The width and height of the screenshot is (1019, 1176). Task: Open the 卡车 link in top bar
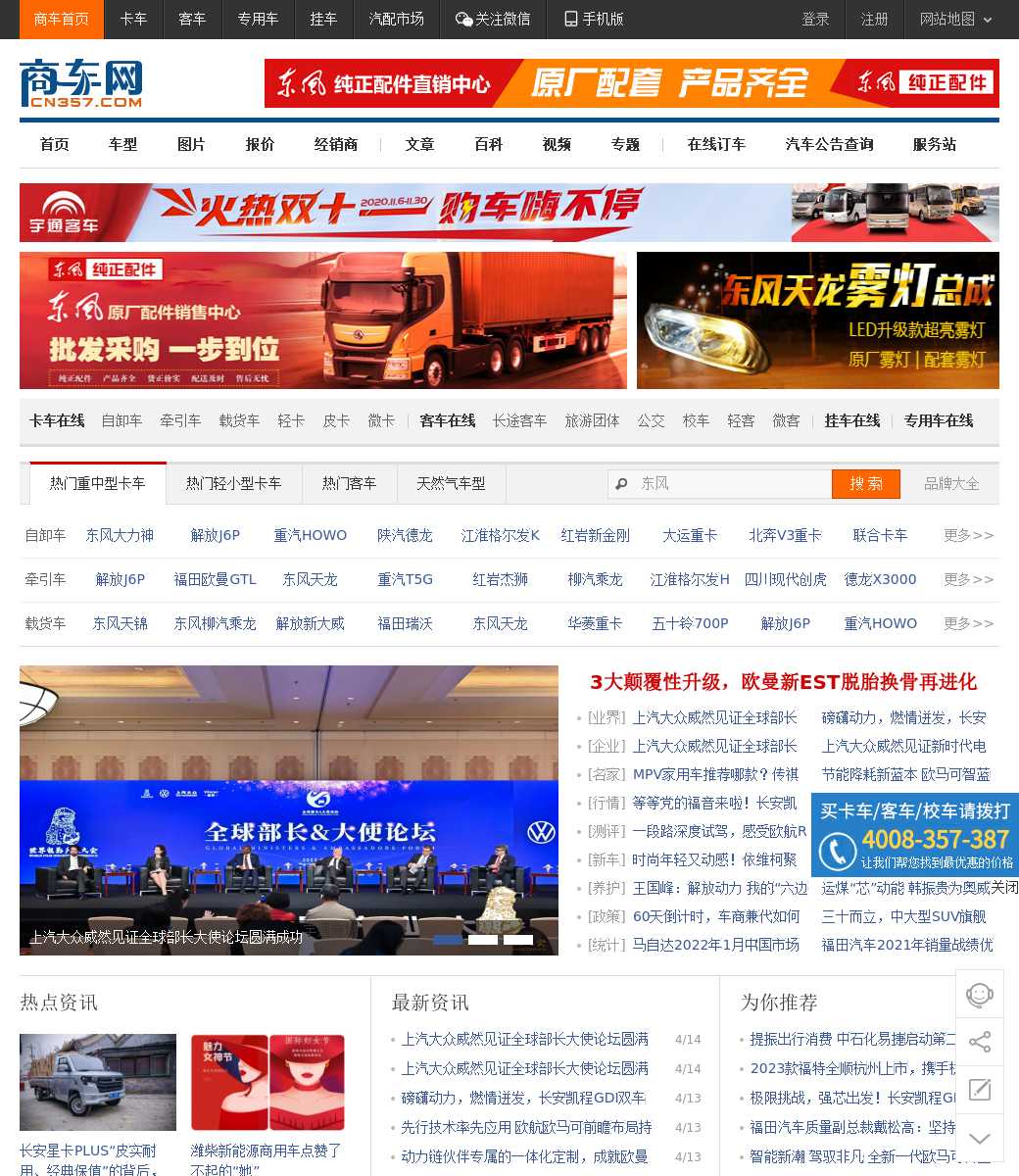[x=133, y=19]
